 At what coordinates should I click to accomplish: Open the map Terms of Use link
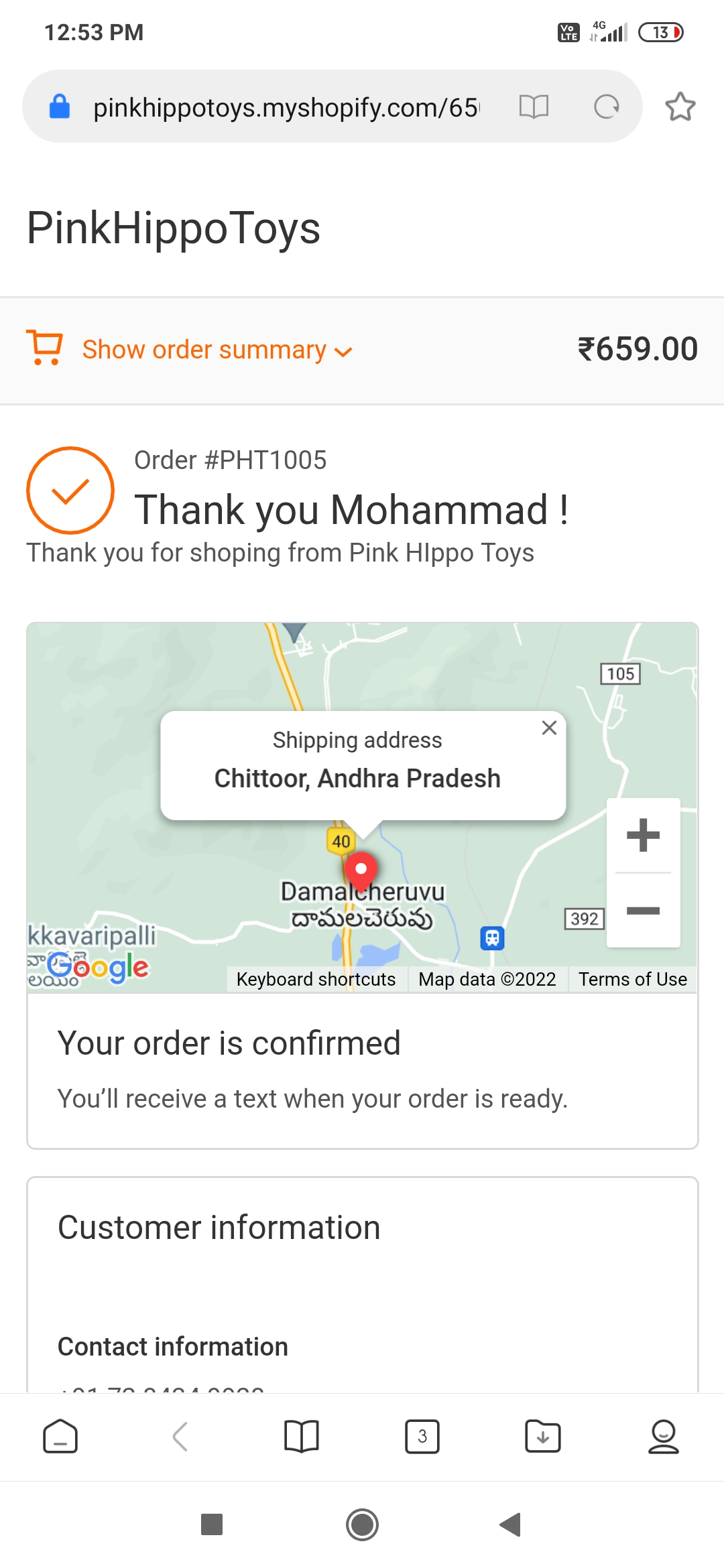coord(632,980)
